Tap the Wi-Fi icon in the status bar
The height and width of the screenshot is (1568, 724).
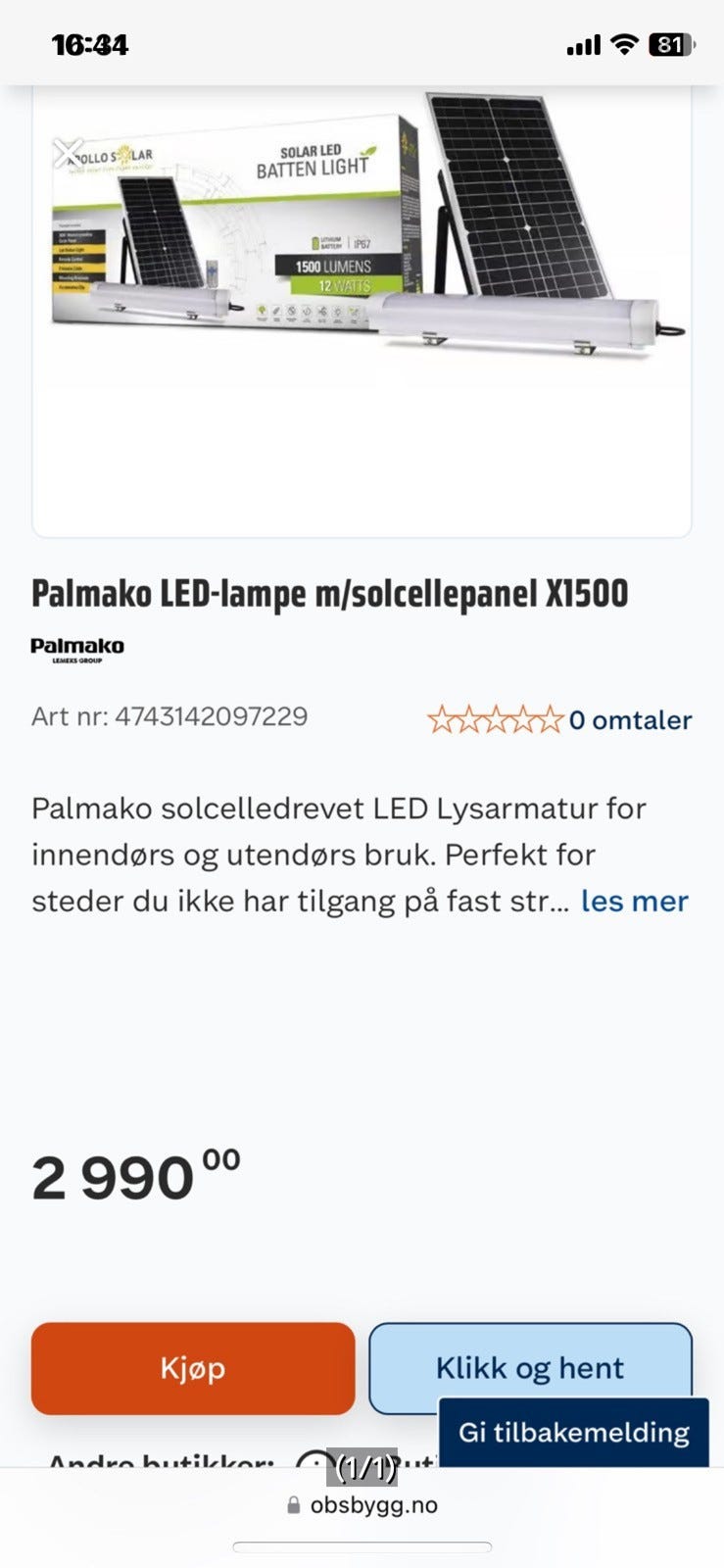624,43
